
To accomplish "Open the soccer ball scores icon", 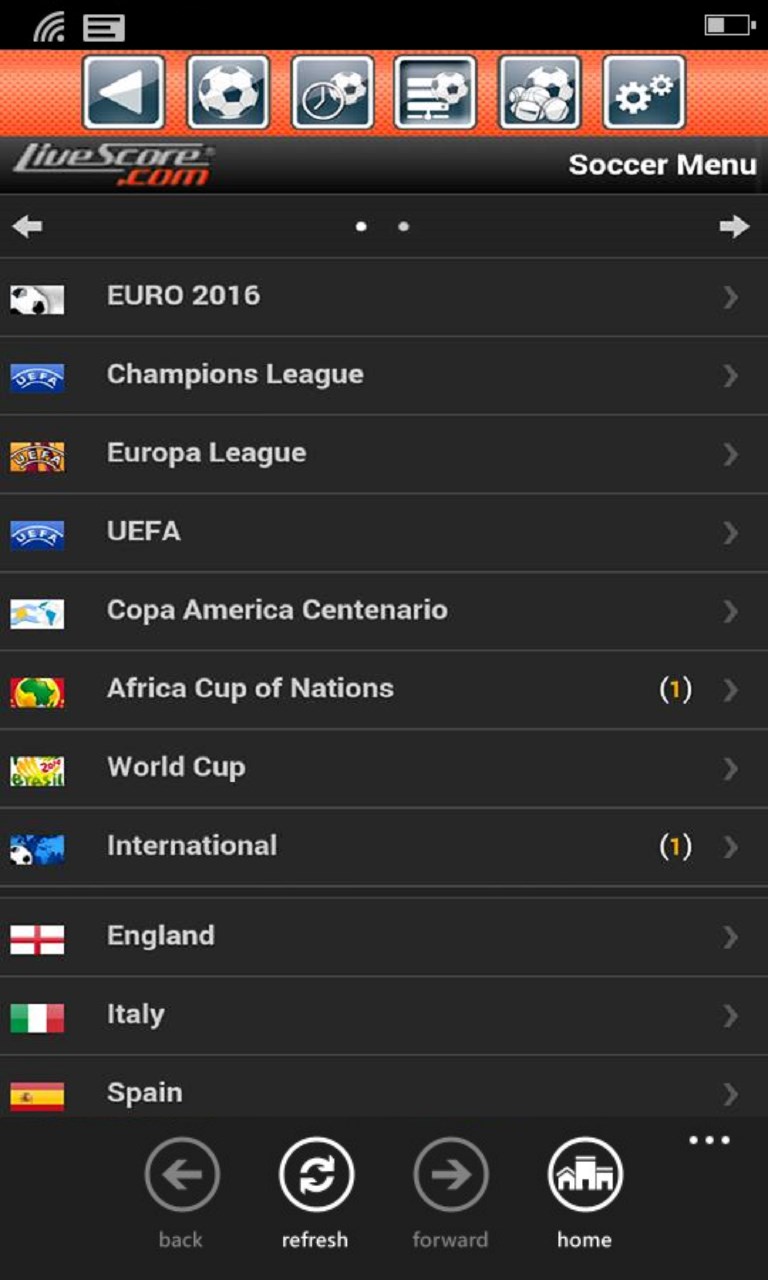I will (x=228, y=92).
